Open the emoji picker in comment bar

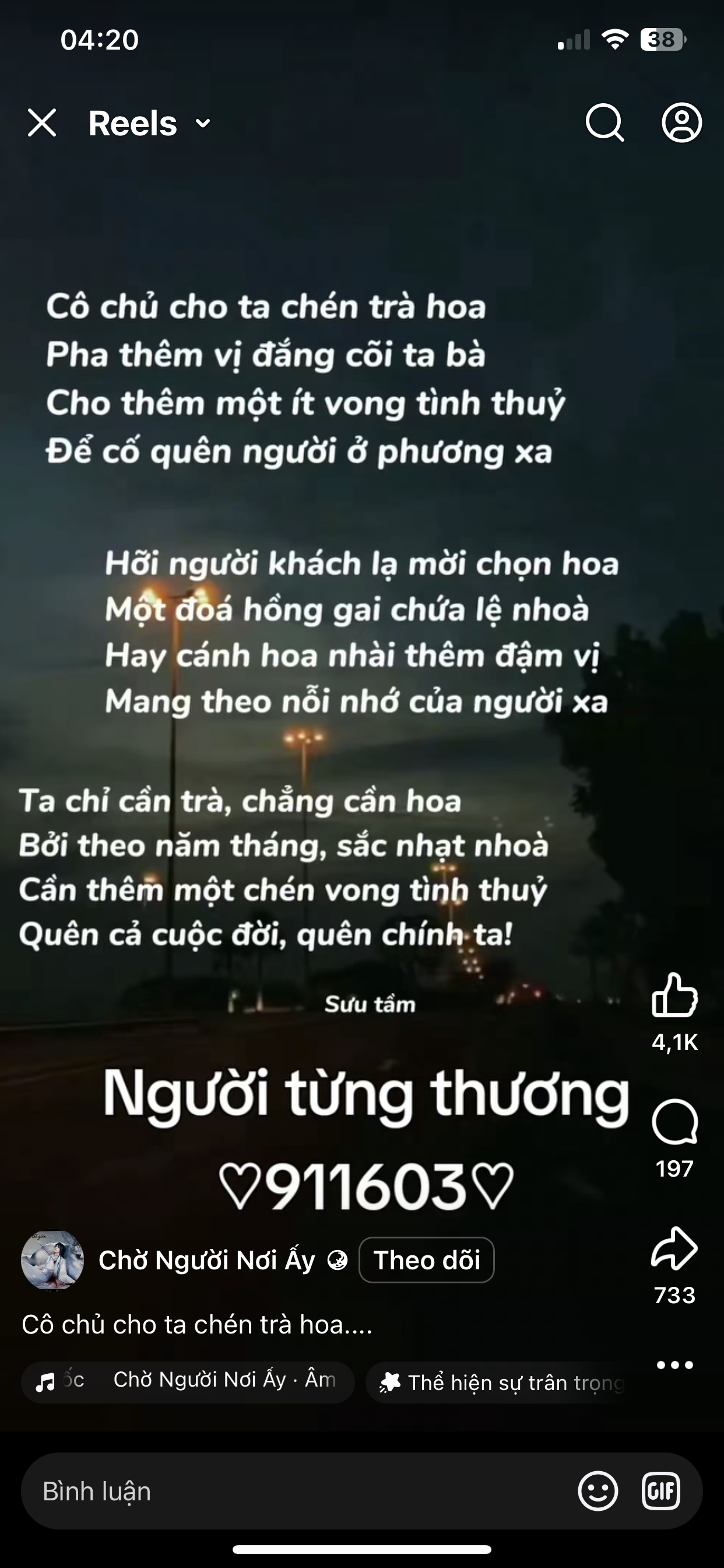(598, 1492)
